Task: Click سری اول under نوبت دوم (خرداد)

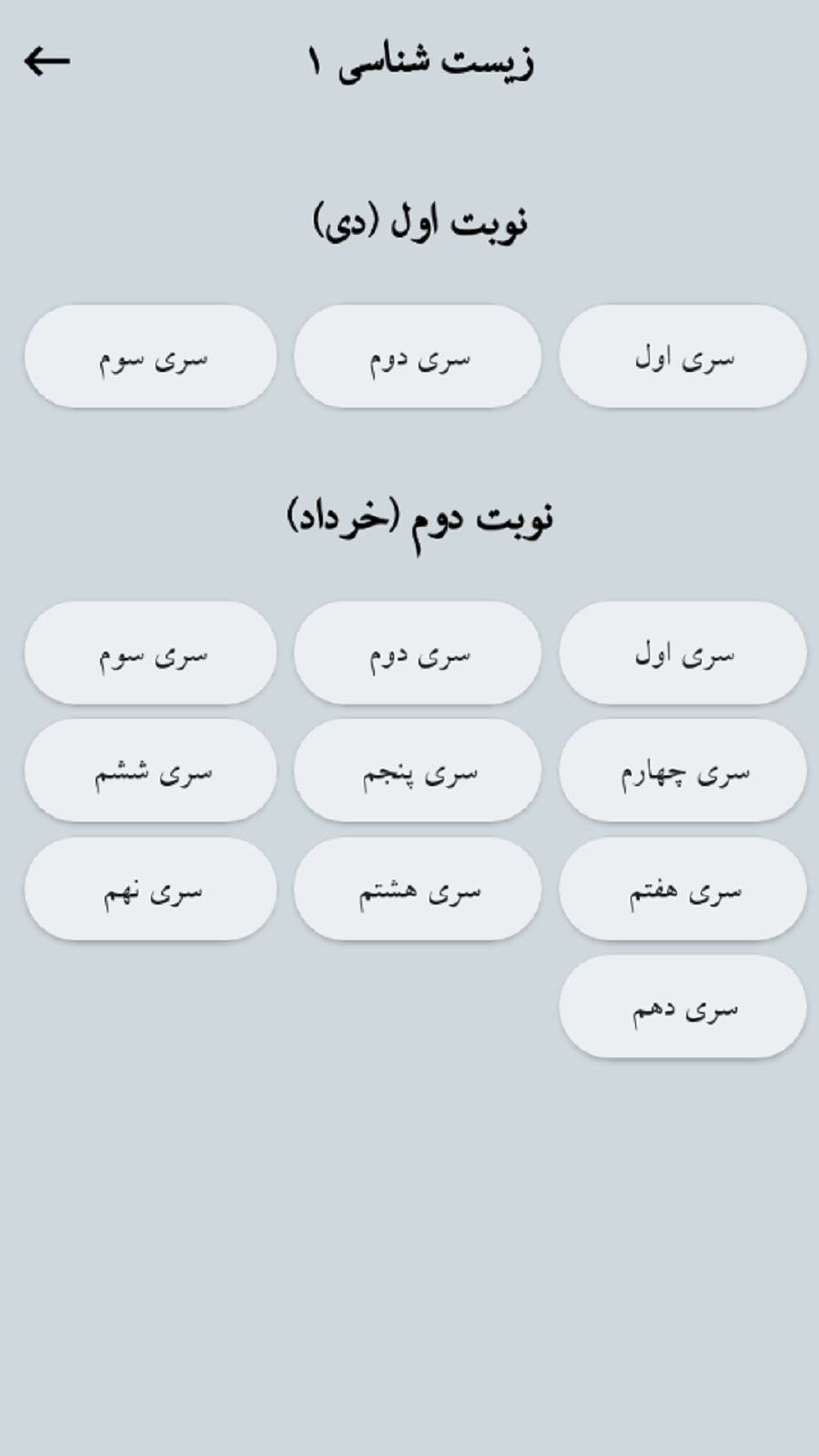Action: coord(682,652)
